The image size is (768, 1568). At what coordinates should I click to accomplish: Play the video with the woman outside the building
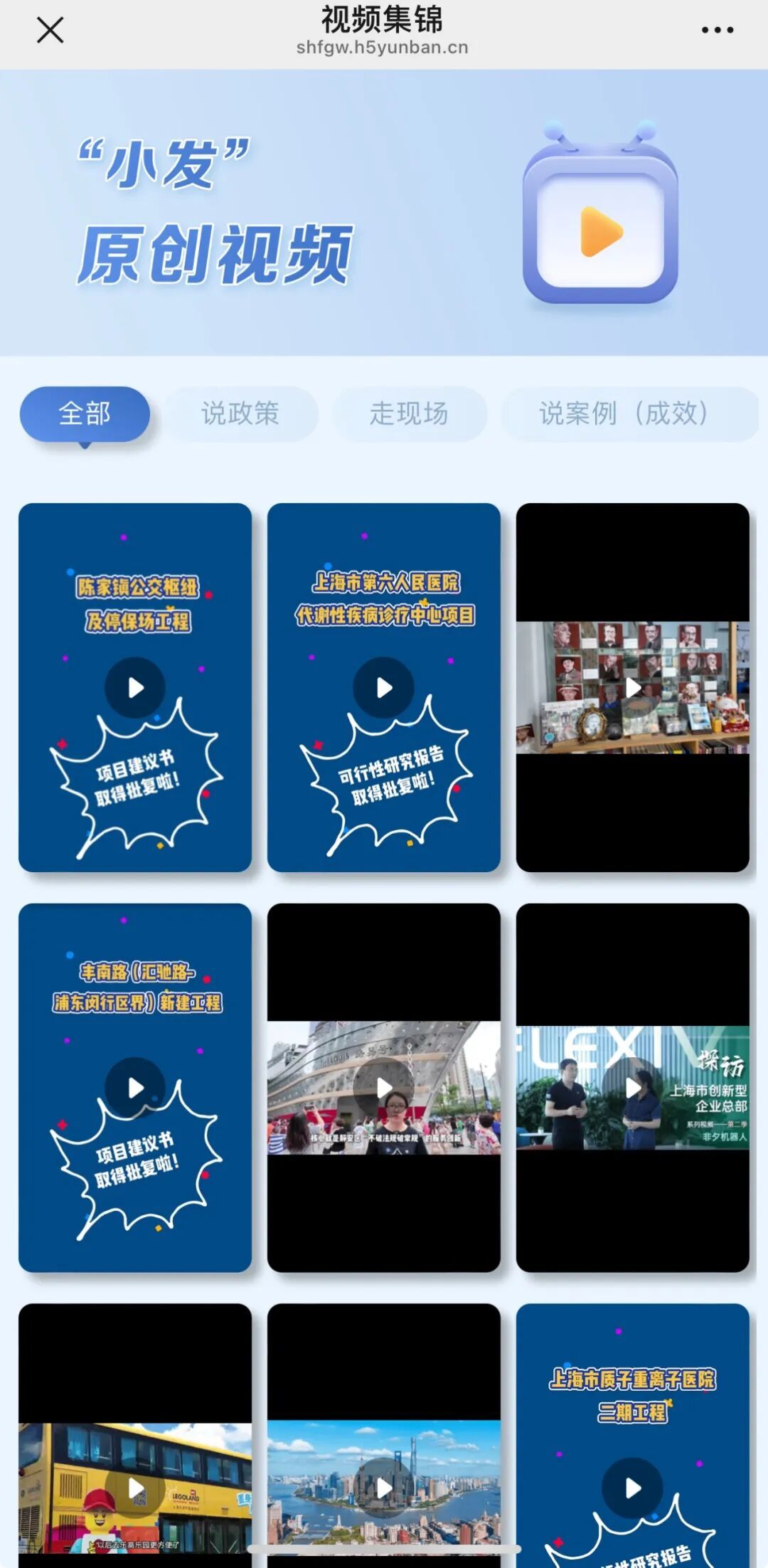click(384, 1087)
